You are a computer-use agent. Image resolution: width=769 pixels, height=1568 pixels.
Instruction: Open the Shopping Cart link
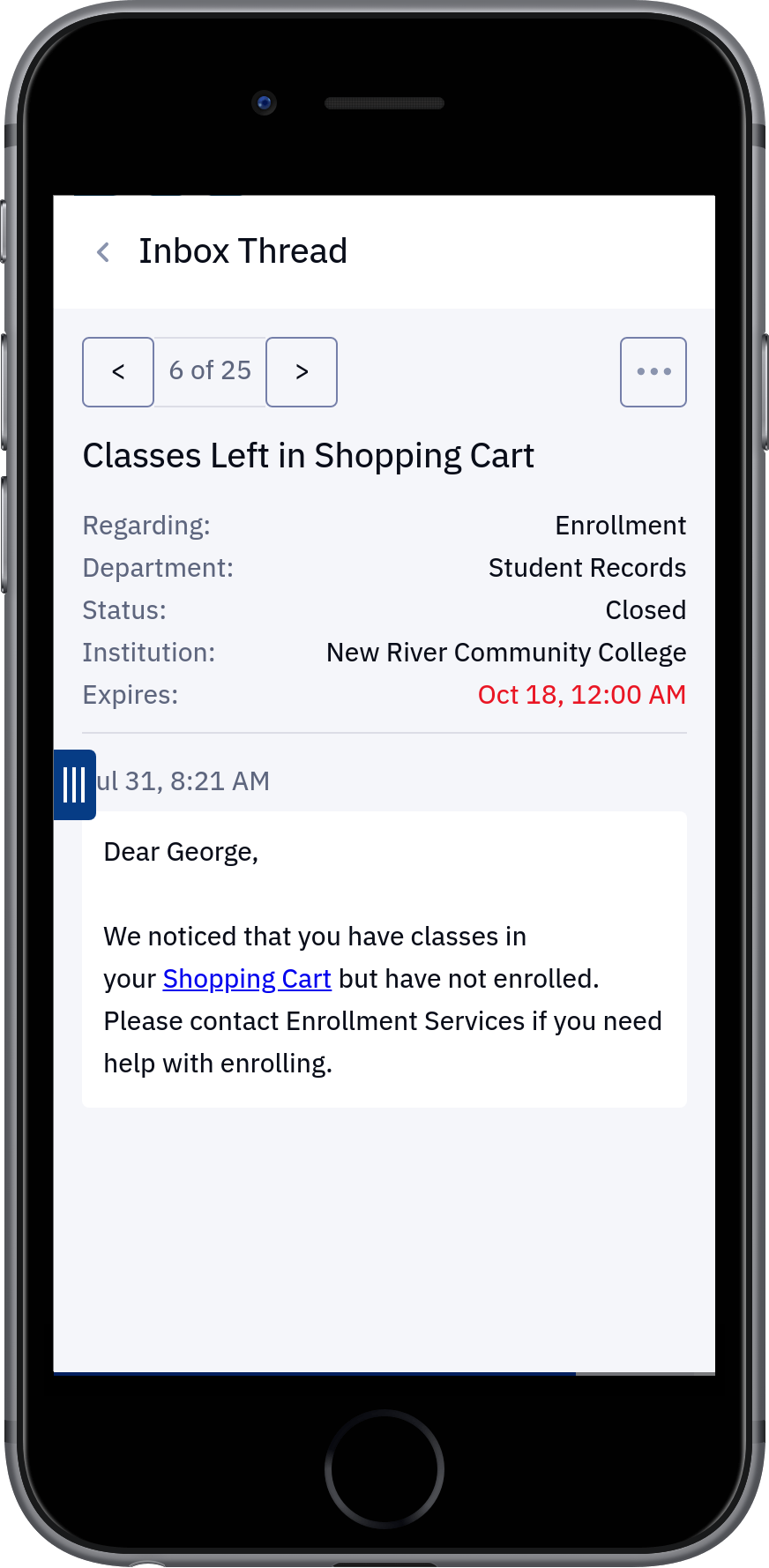(x=247, y=979)
